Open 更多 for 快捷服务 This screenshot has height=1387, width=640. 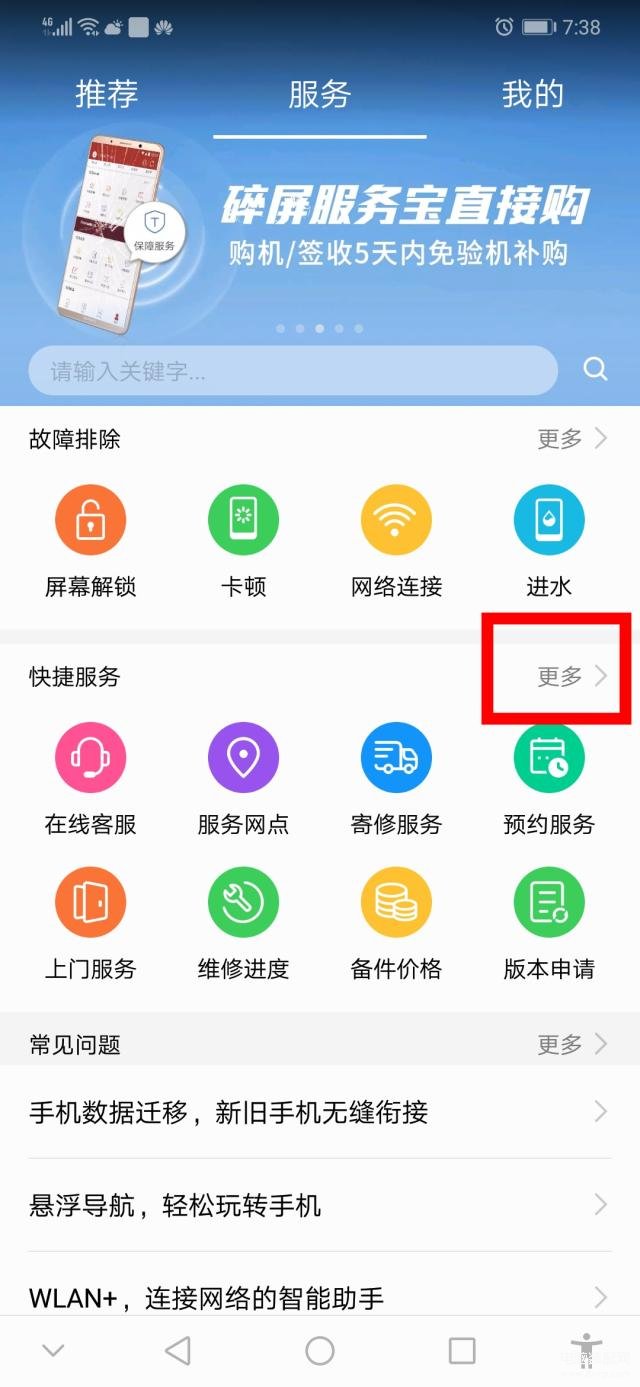tap(572, 676)
